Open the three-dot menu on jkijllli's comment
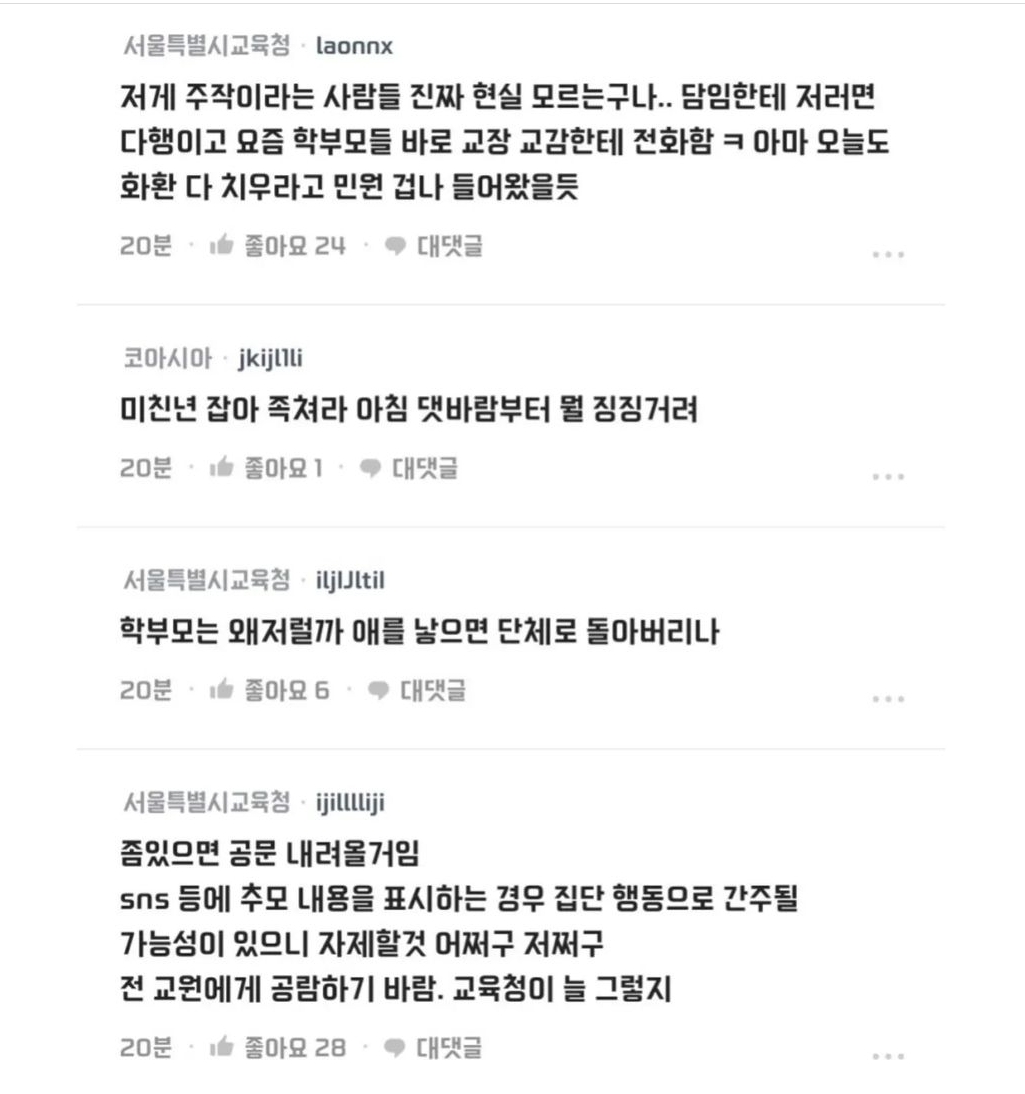Screen dimensions: 1025x1094 (888, 477)
